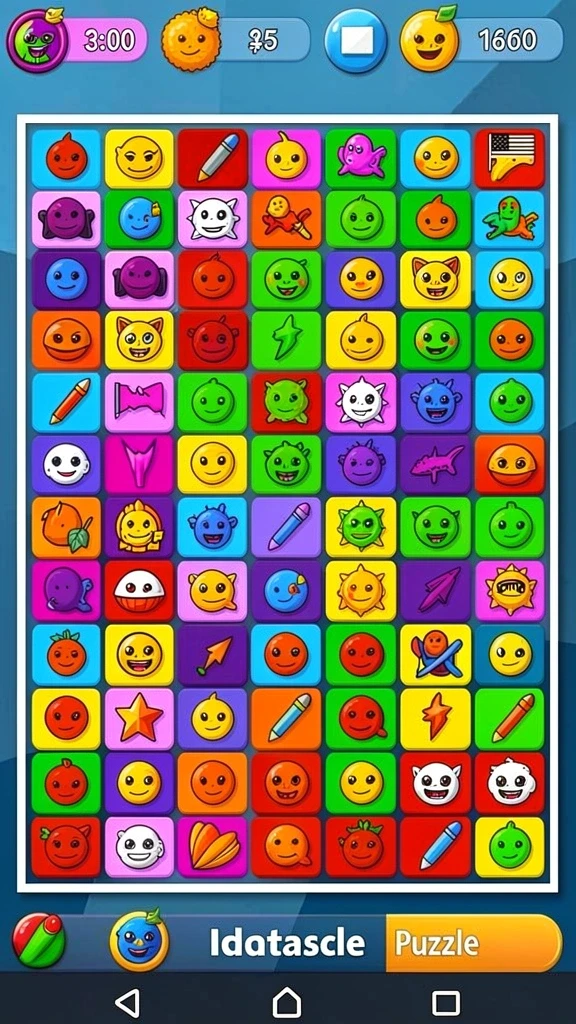Screen dimensions: 576x1024
Task: Select the orange fruit with leaf tile
Action: [x=66, y=528]
